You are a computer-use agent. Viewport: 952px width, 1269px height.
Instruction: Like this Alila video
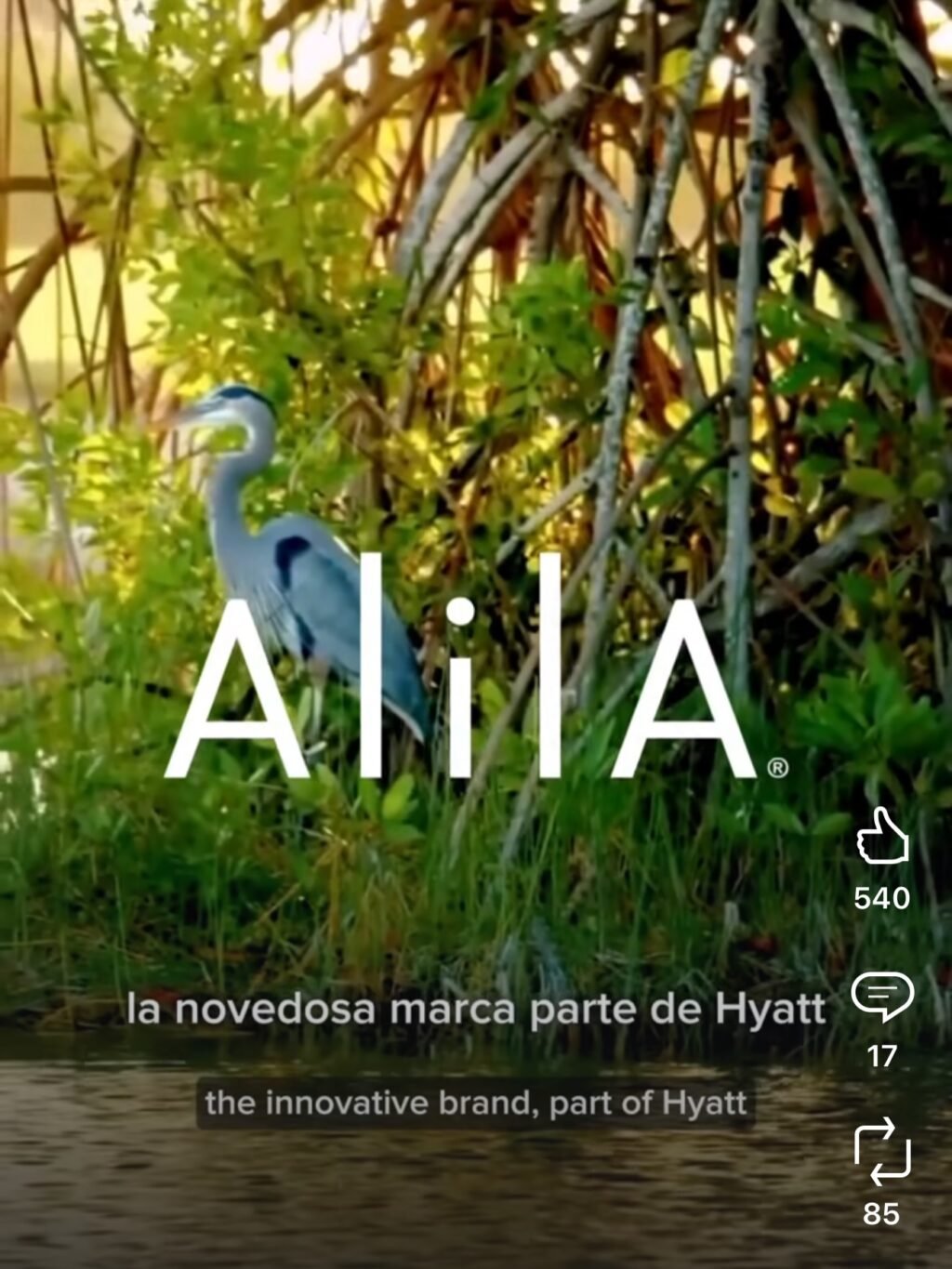881,836
